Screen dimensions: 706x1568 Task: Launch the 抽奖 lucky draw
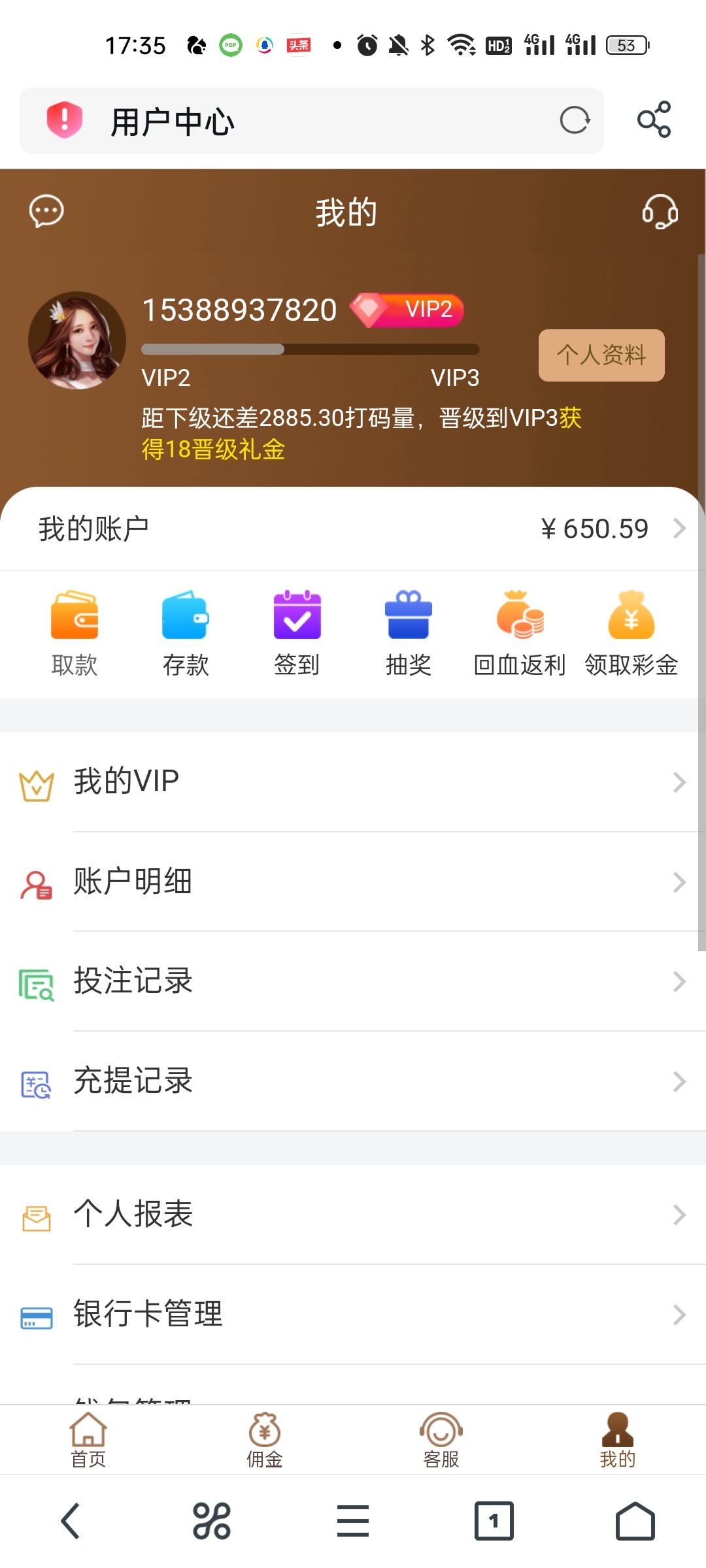click(408, 632)
